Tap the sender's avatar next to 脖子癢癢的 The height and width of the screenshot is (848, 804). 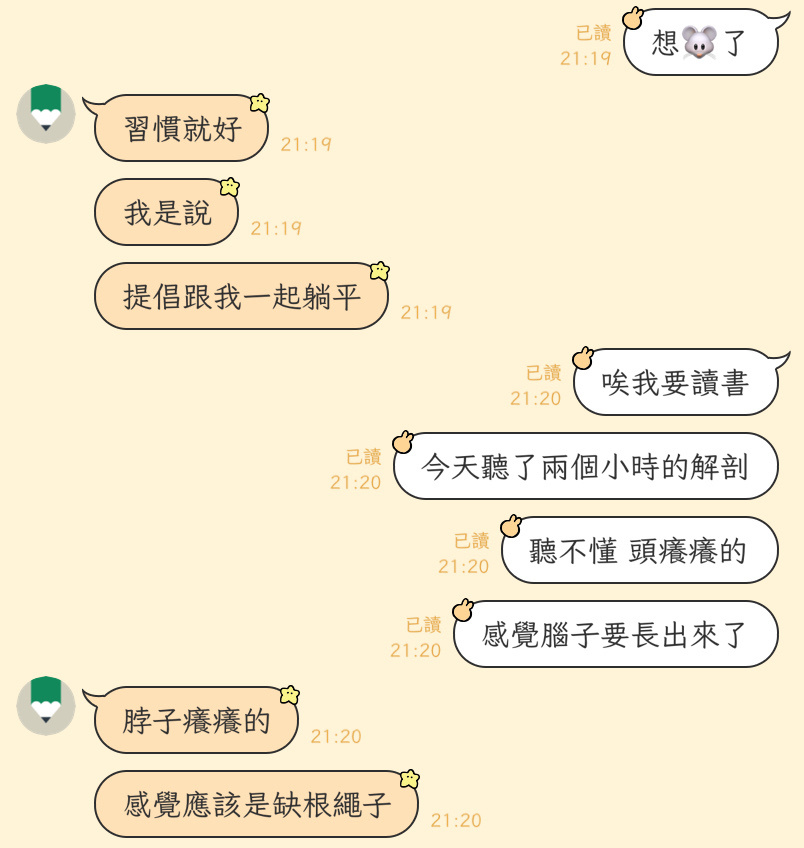coord(46,705)
